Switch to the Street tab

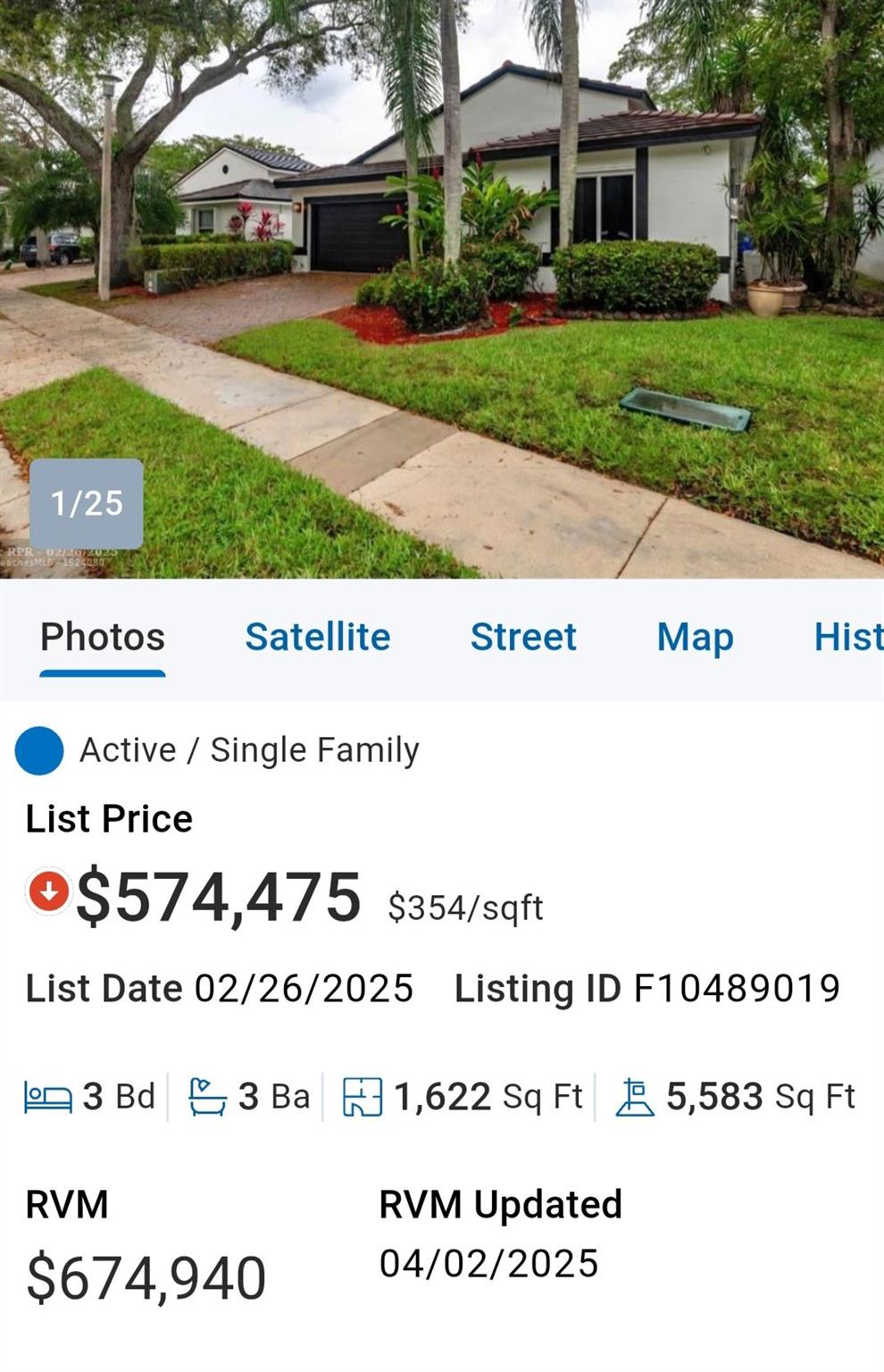(523, 637)
